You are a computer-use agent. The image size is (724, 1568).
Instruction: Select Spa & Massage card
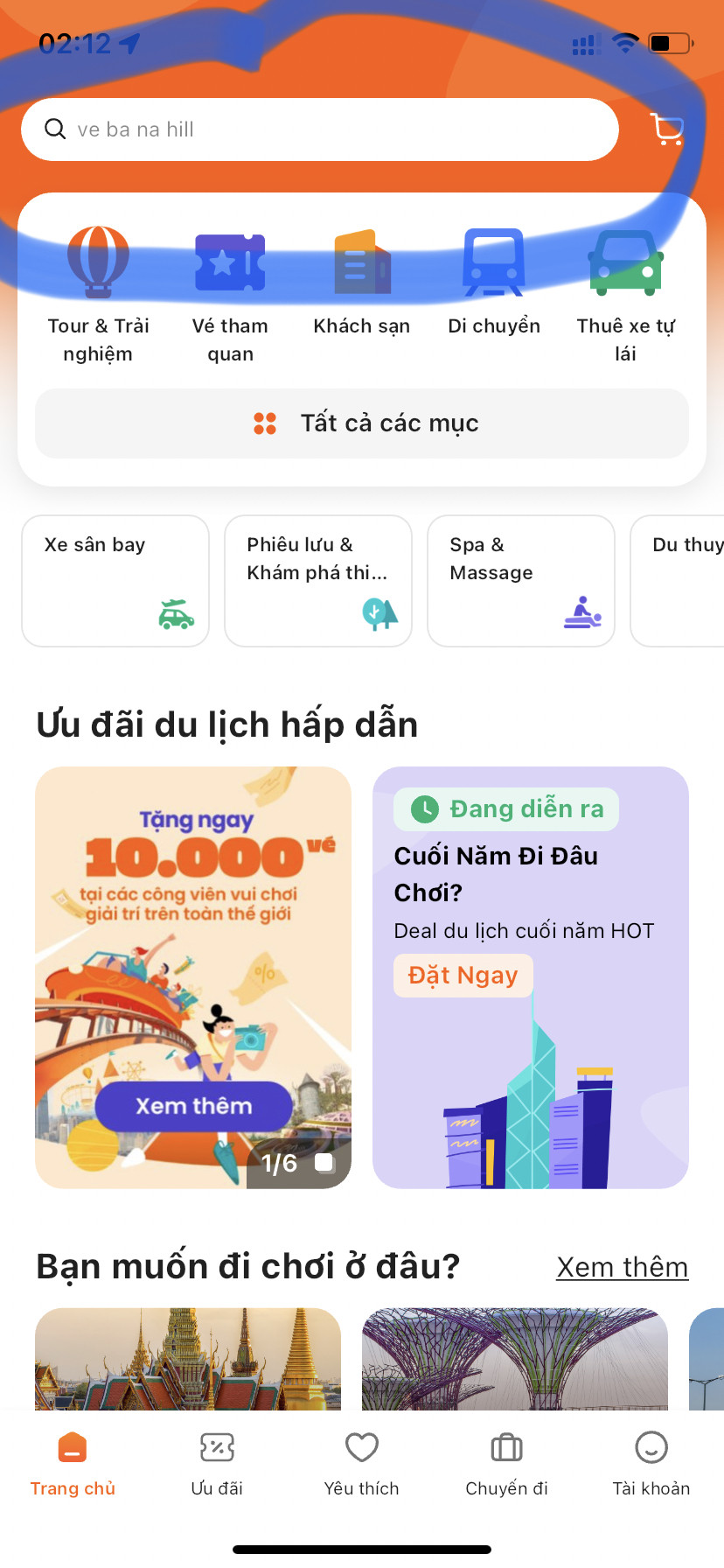point(521,581)
